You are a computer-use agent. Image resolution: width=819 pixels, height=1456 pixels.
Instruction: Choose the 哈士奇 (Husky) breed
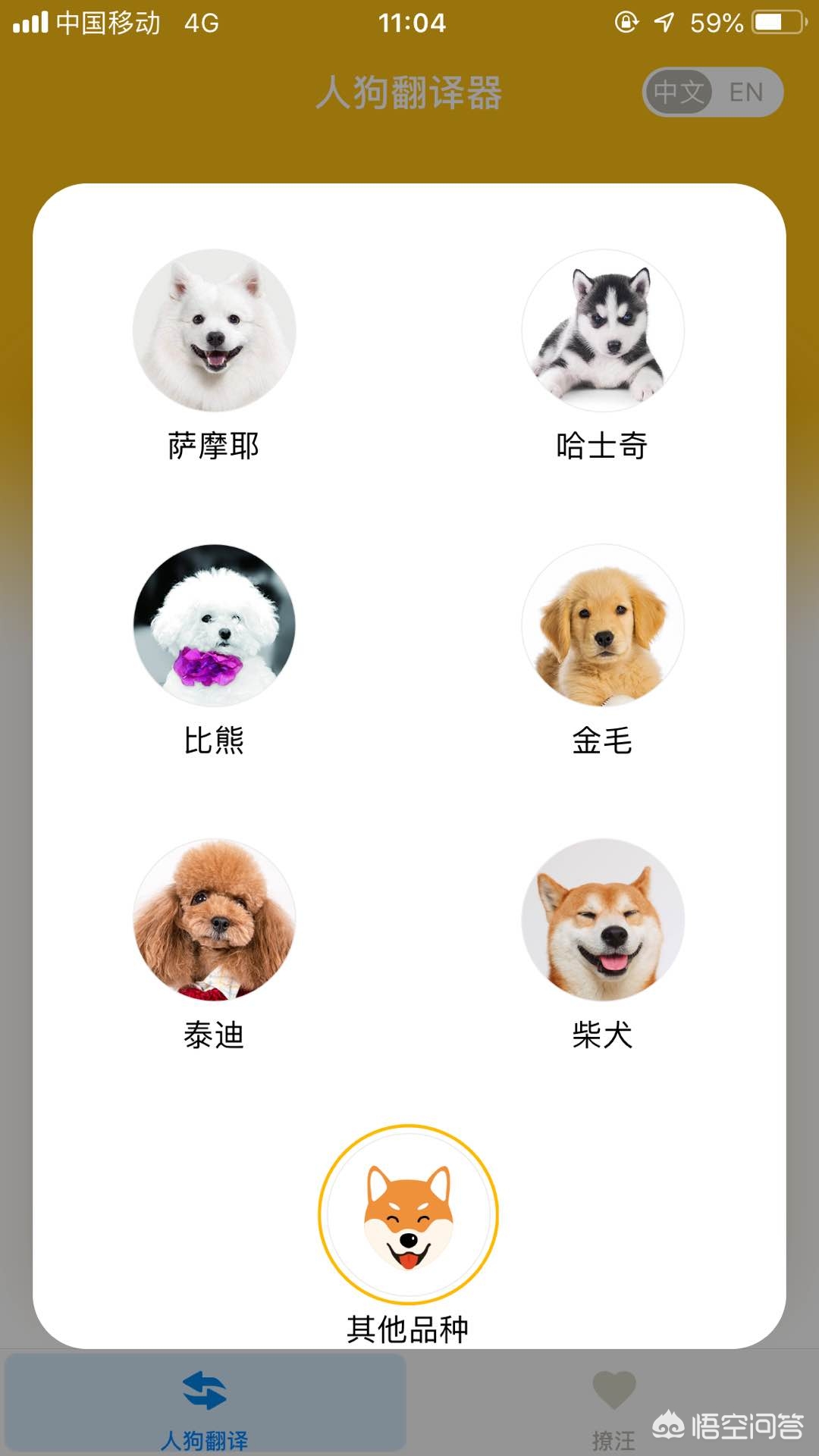pyautogui.click(x=603, y=330)
